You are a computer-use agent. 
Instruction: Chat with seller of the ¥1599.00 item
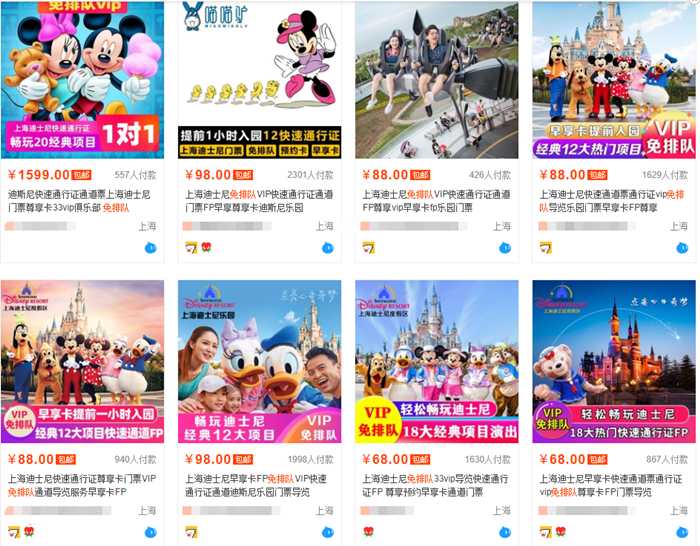(x=151, y=247)
